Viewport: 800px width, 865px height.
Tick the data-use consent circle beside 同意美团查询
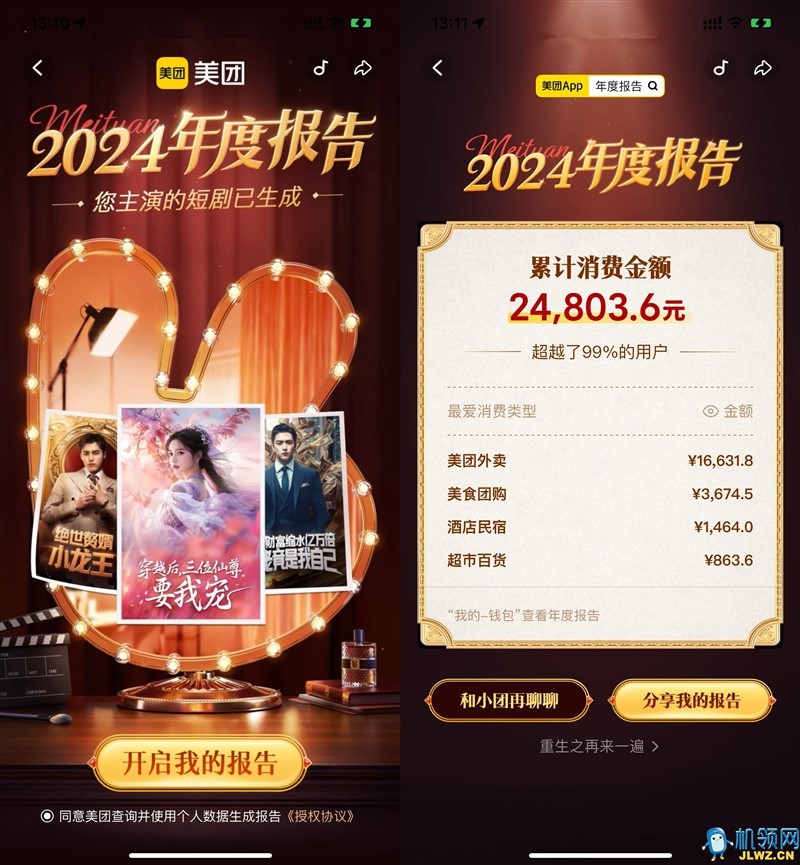[47, 816]
